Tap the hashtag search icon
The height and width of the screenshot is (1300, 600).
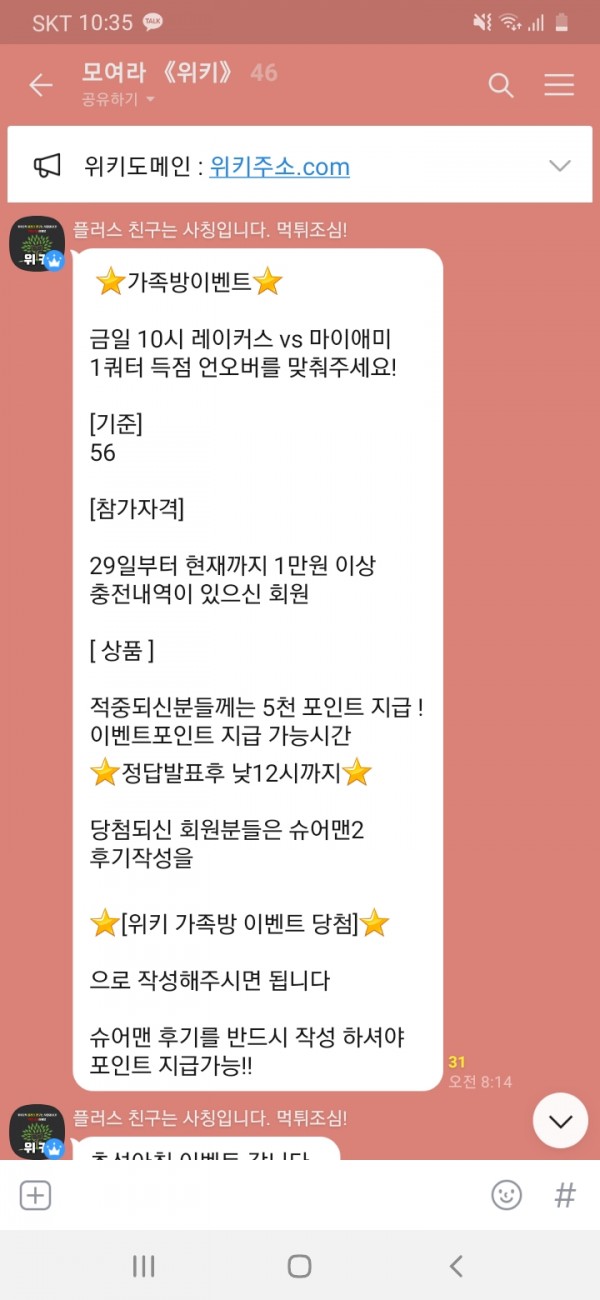pyautogui.click(x=565, y=1195)
